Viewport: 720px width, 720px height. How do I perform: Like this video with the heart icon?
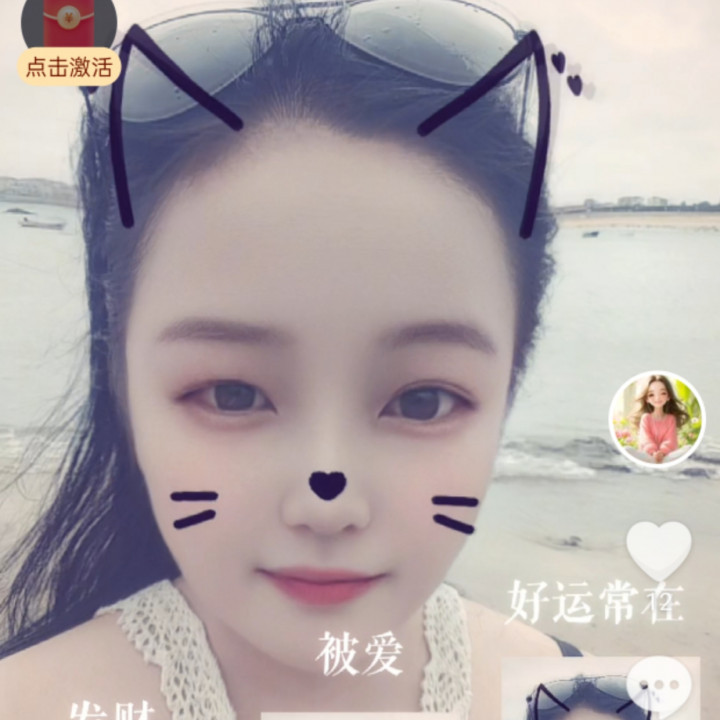(x=659, y=551)
